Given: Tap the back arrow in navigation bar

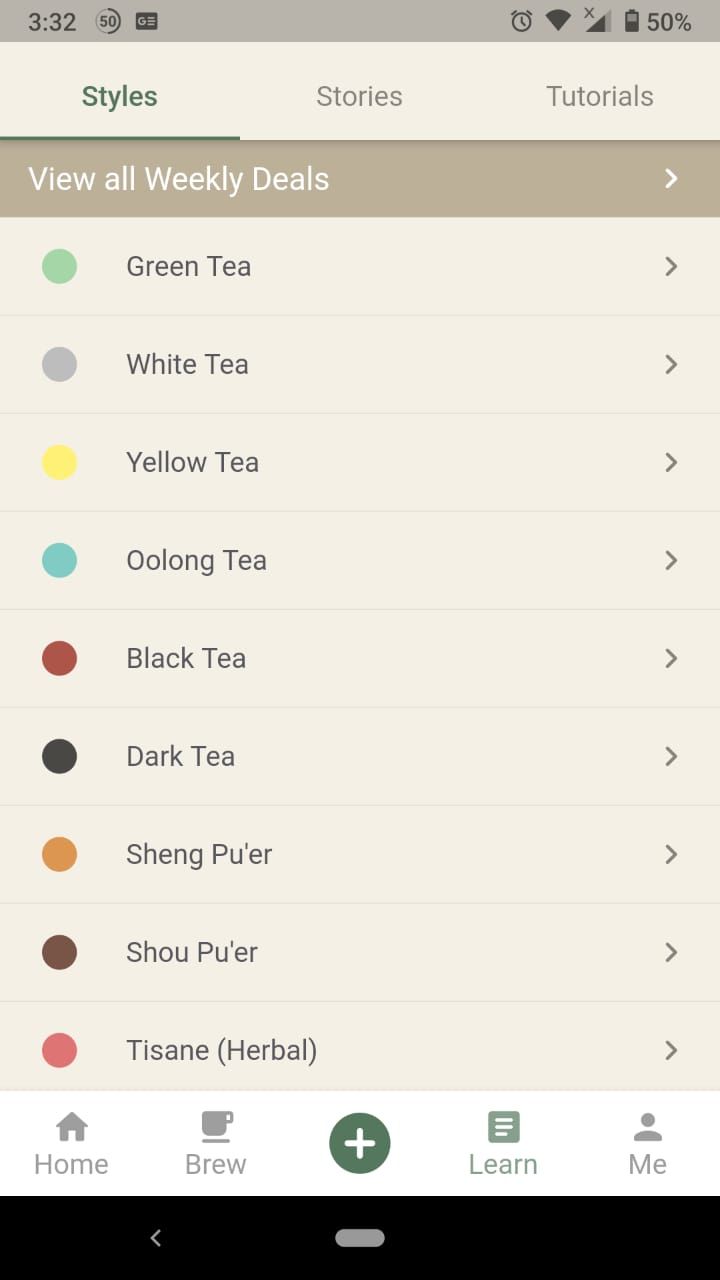Looking at the screenshot, I should [x=155, y=1237].
